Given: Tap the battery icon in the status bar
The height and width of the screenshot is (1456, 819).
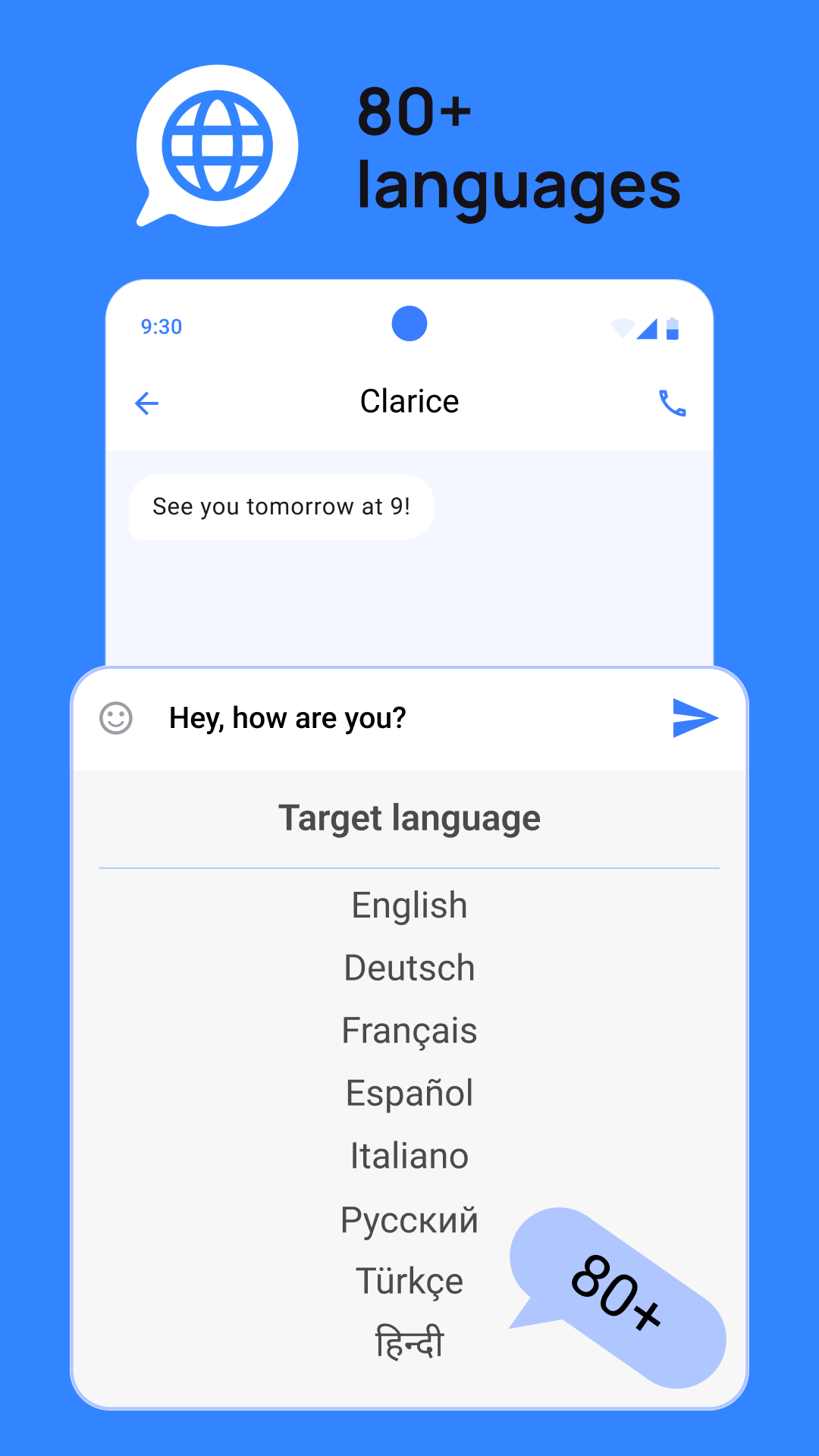Looking at the screenshot, I should pyautogui.click(x=672, y=326).
